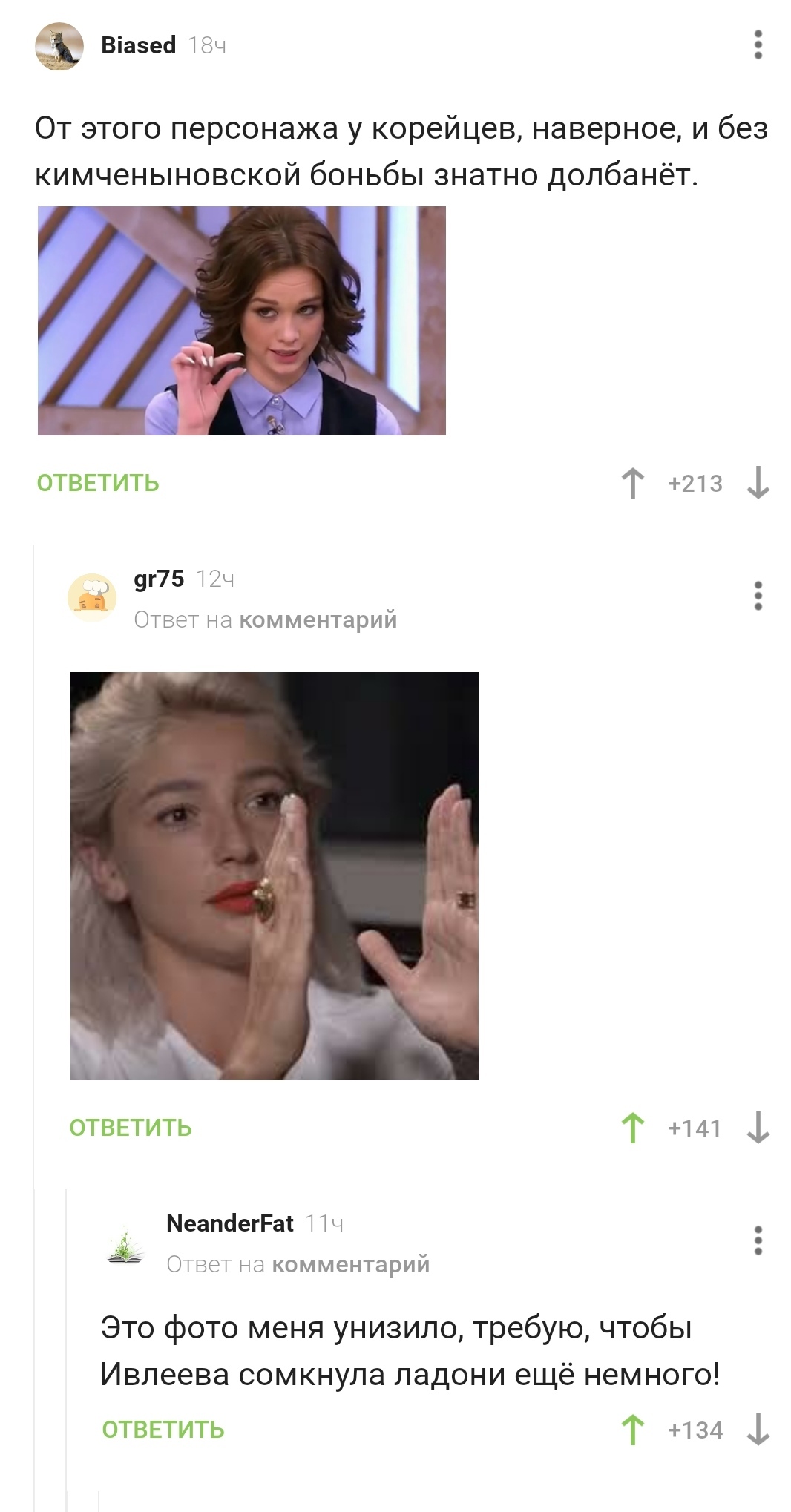791x1512 pixels.
Task: Jump to parent comment from gr75's reply
Action: point(318,619)
